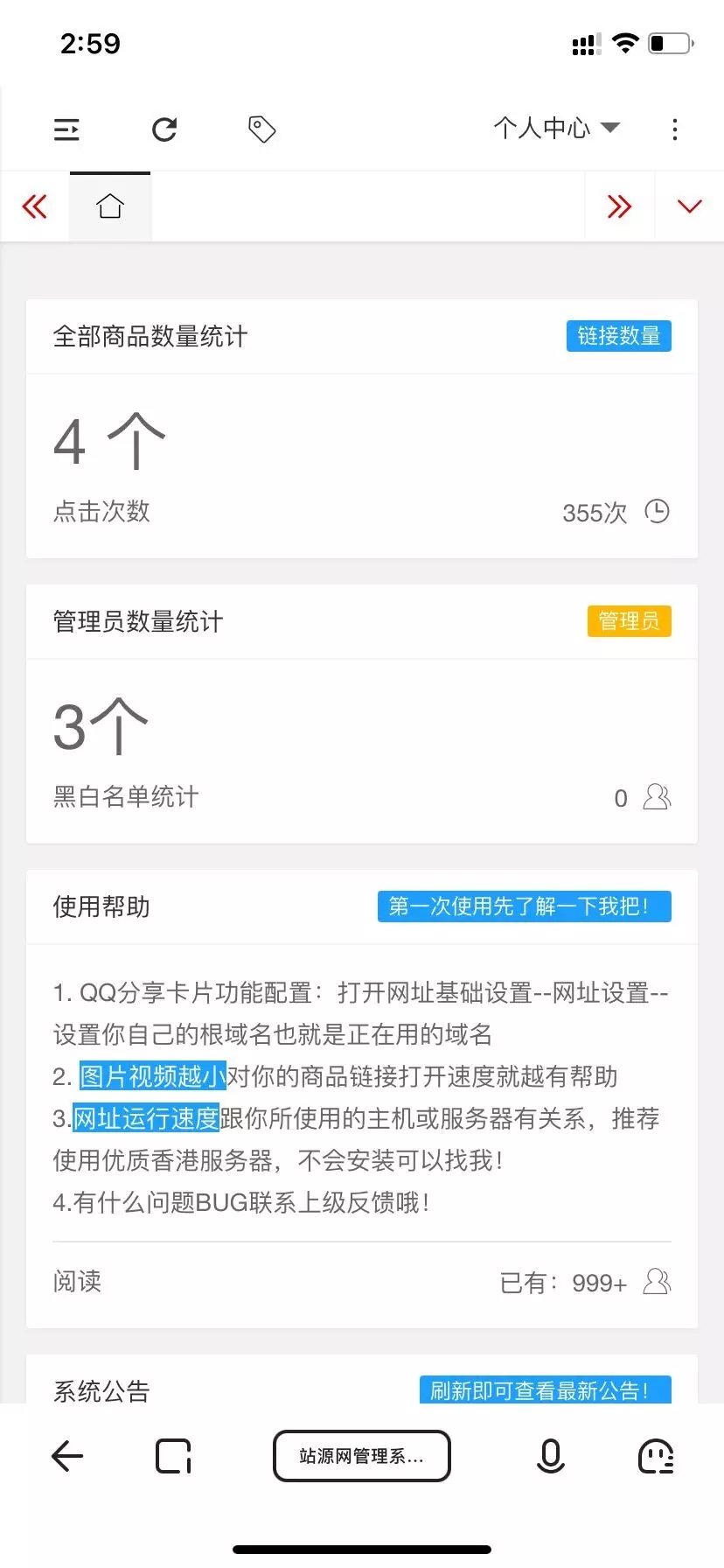Expand the 个人中心 dropdown
Viewport: 724px width, 1568px height.
pyautogui.click(x=556, y=129)
